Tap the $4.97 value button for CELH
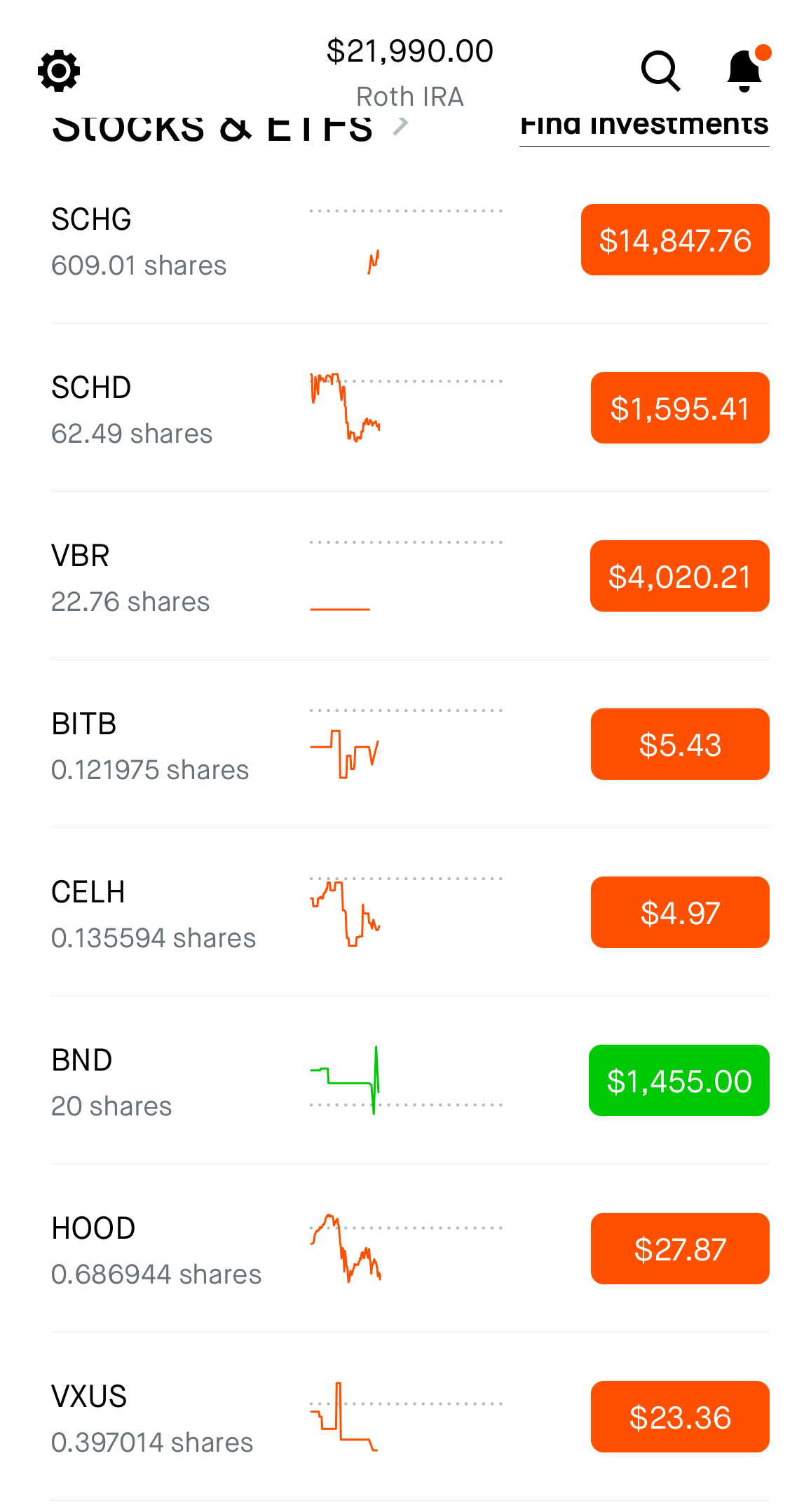Viewport: 804px width, 1512px height. tap(680, 912)
